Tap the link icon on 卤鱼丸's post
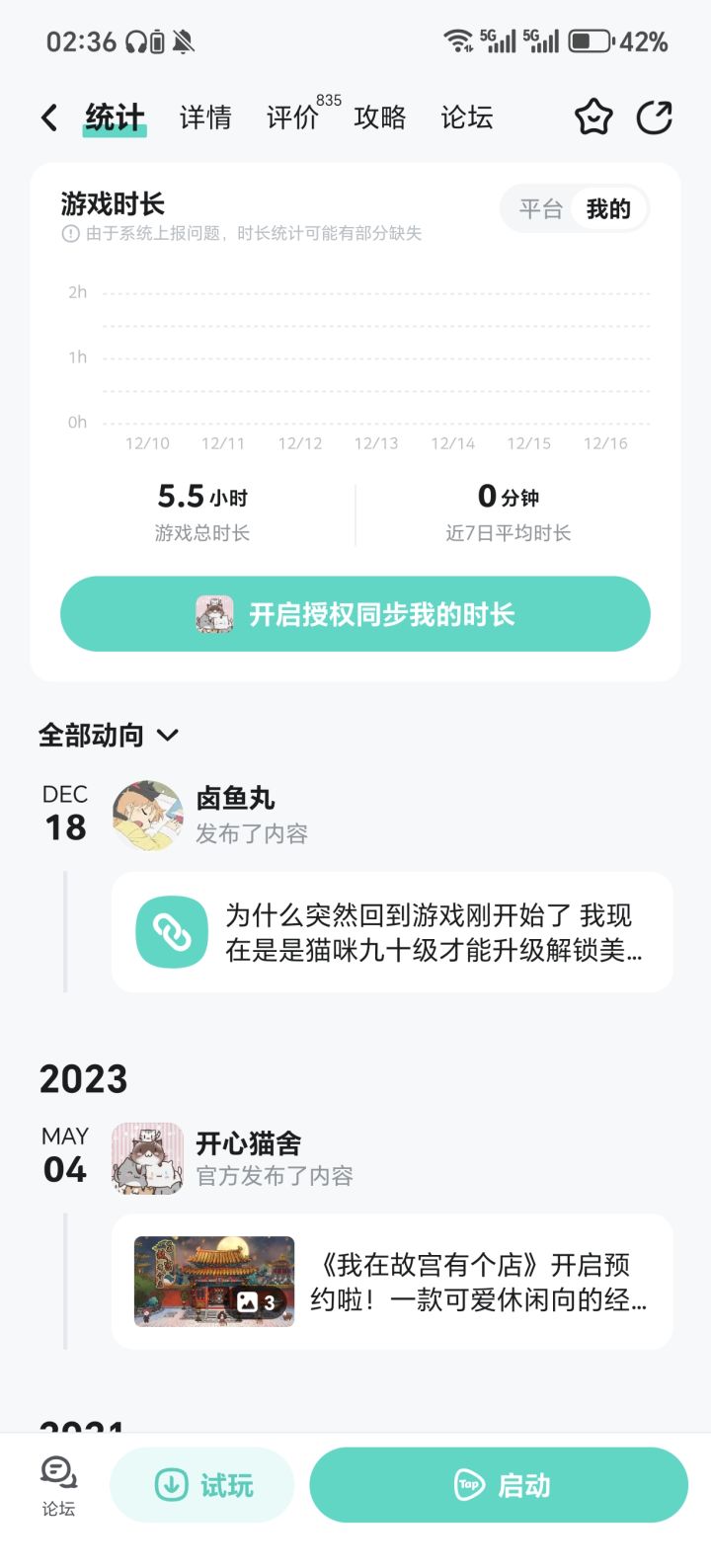Image resolution: width=711 pixels, height=1568 pixels. 172,931
